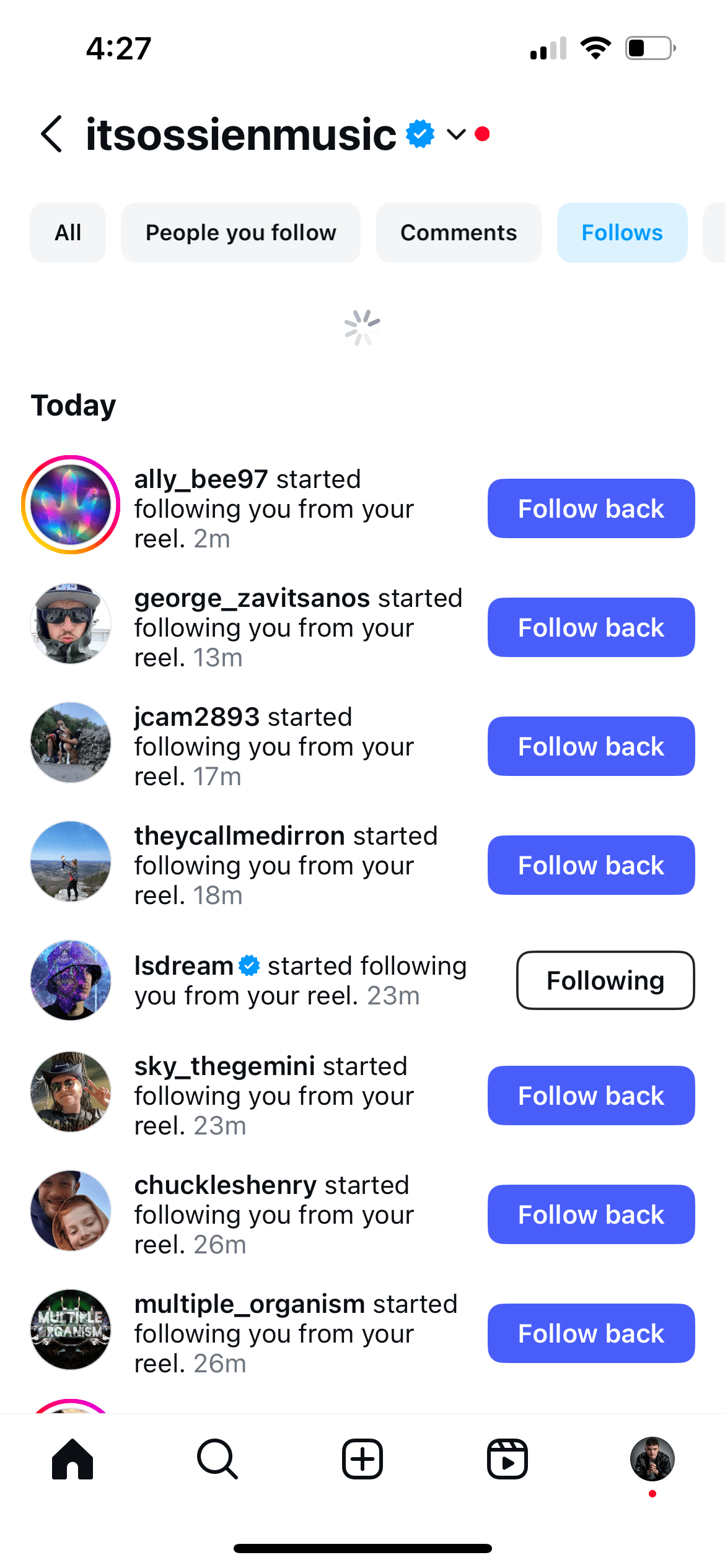The width and height of the screenshot is (725, 1568).
Task: Follow back jcam2893
Action: coord(591,746)
